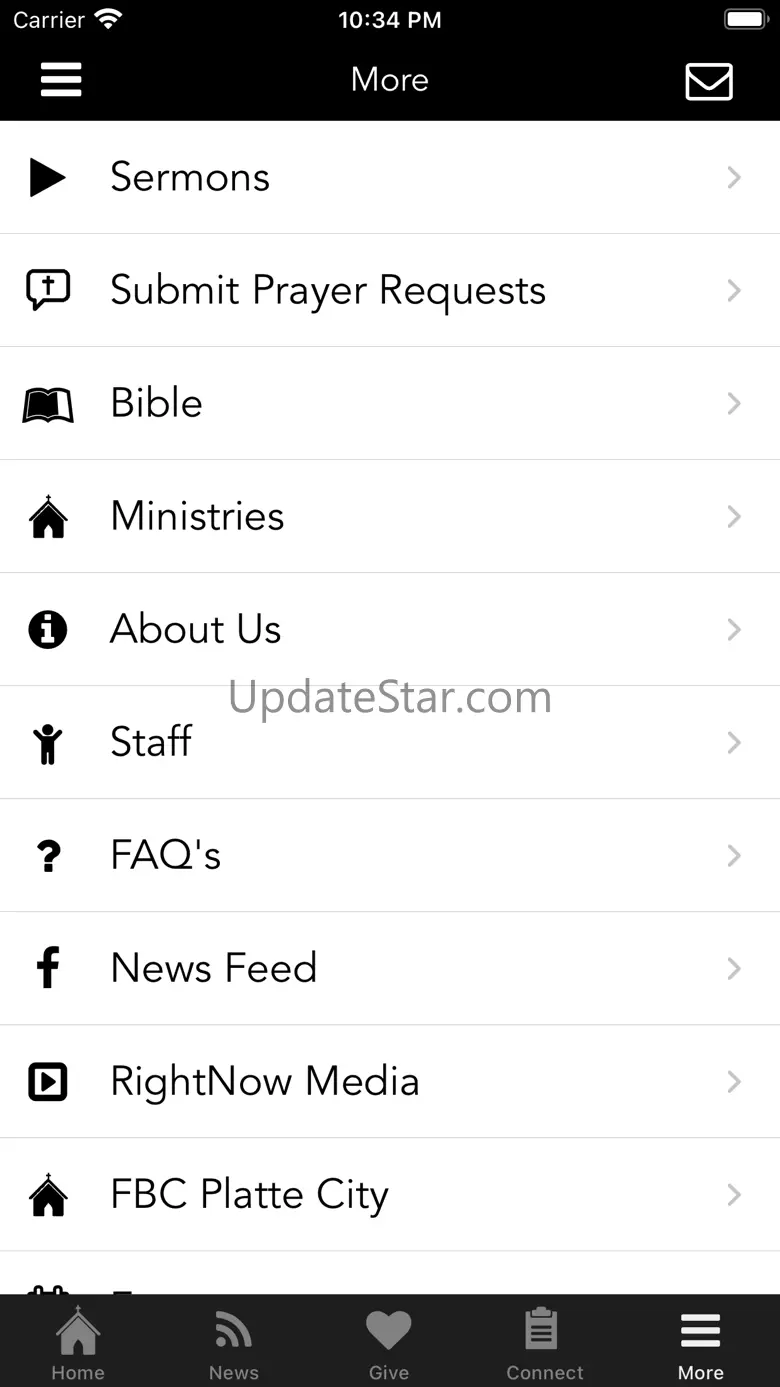Open the FAQ's row
This screenshot has height=1387, width=780.
pos(390,856)
